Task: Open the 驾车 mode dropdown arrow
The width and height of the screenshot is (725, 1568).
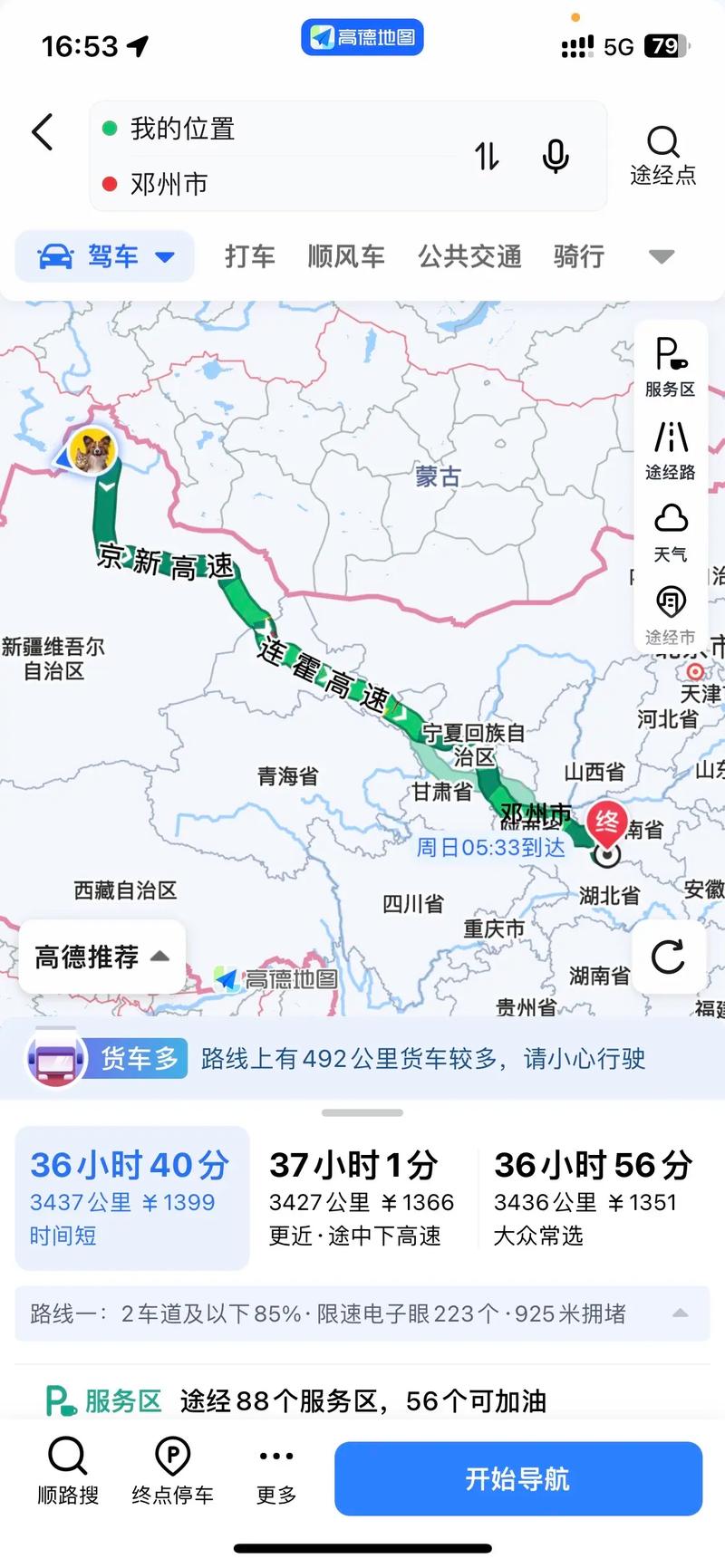Action: point(166,256)
